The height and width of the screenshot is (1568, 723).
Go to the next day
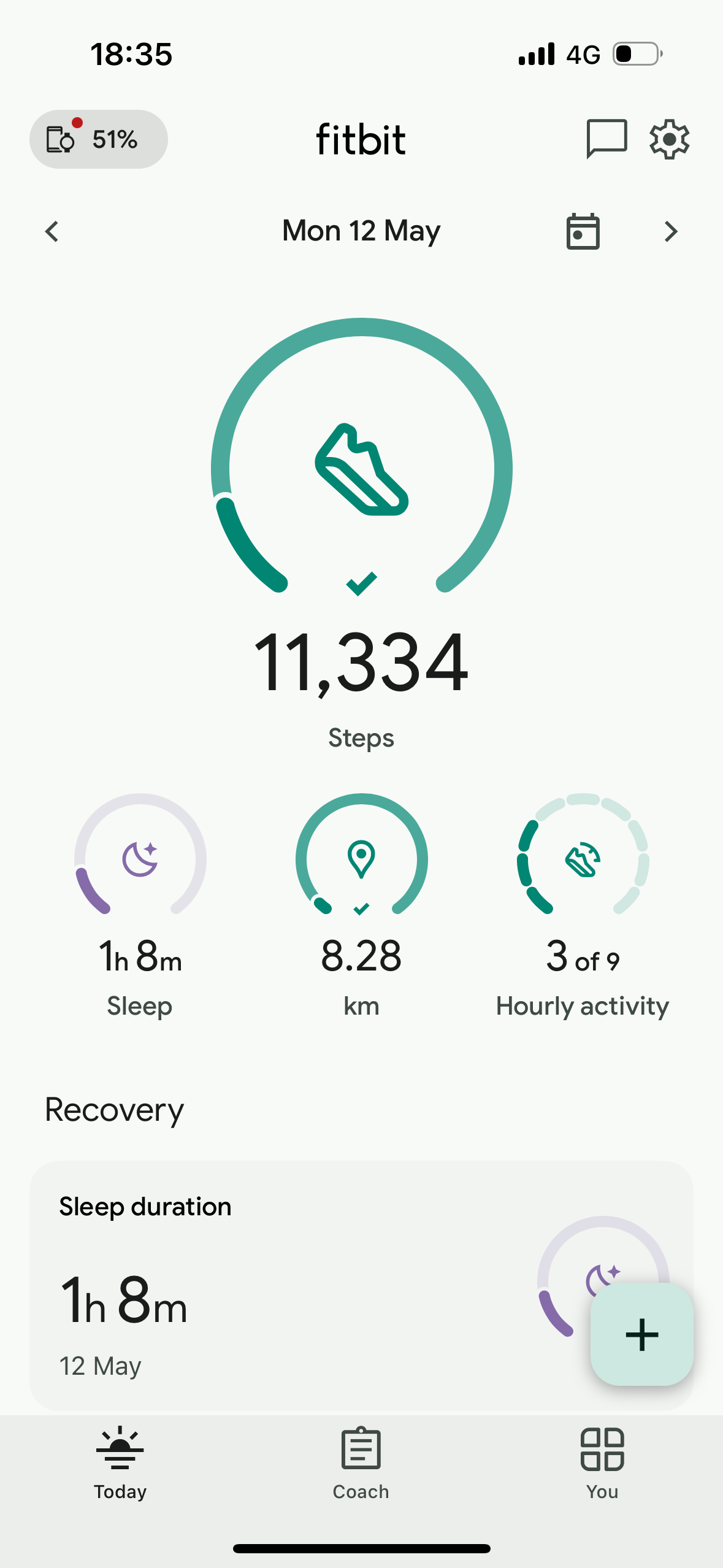pyautogui.click(x=671, y=232)
